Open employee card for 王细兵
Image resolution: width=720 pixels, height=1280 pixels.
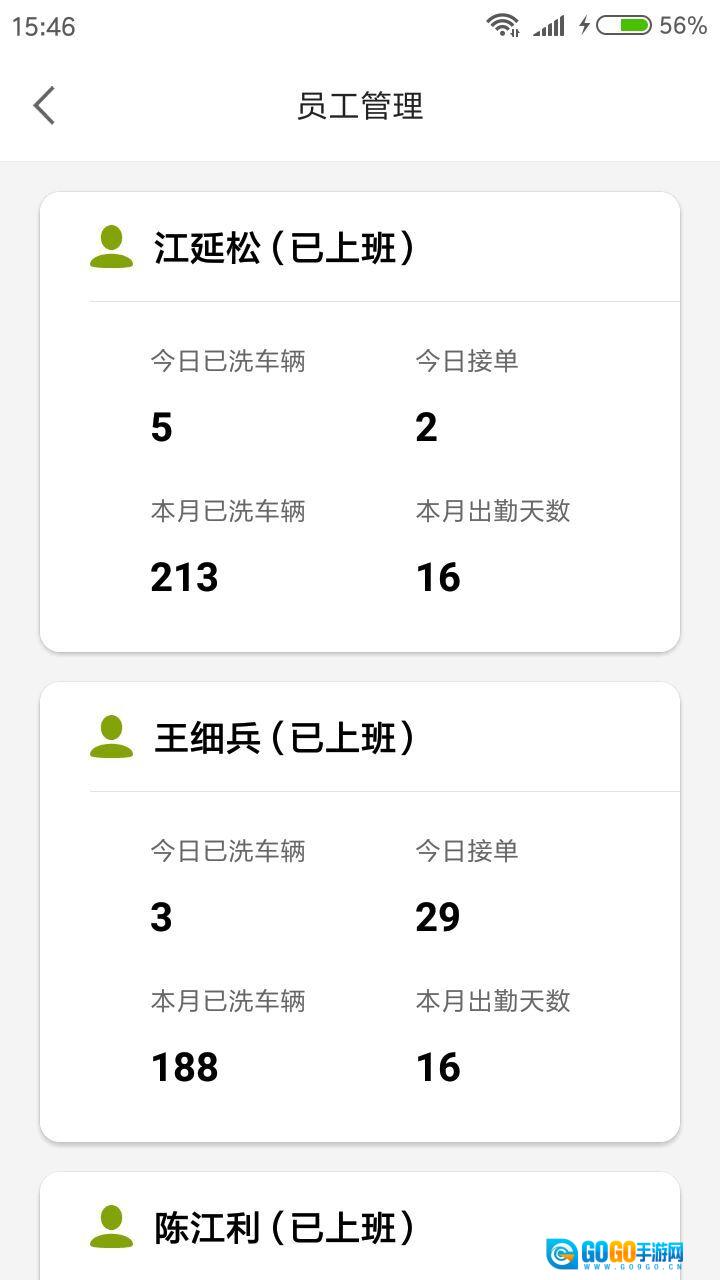tap(360, 910)
